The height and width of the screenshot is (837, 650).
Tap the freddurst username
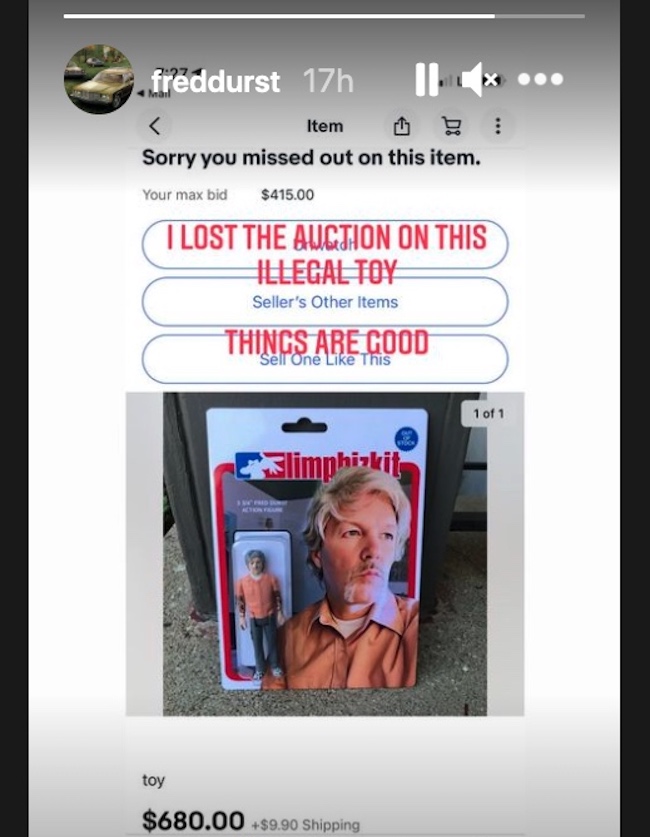216,81
